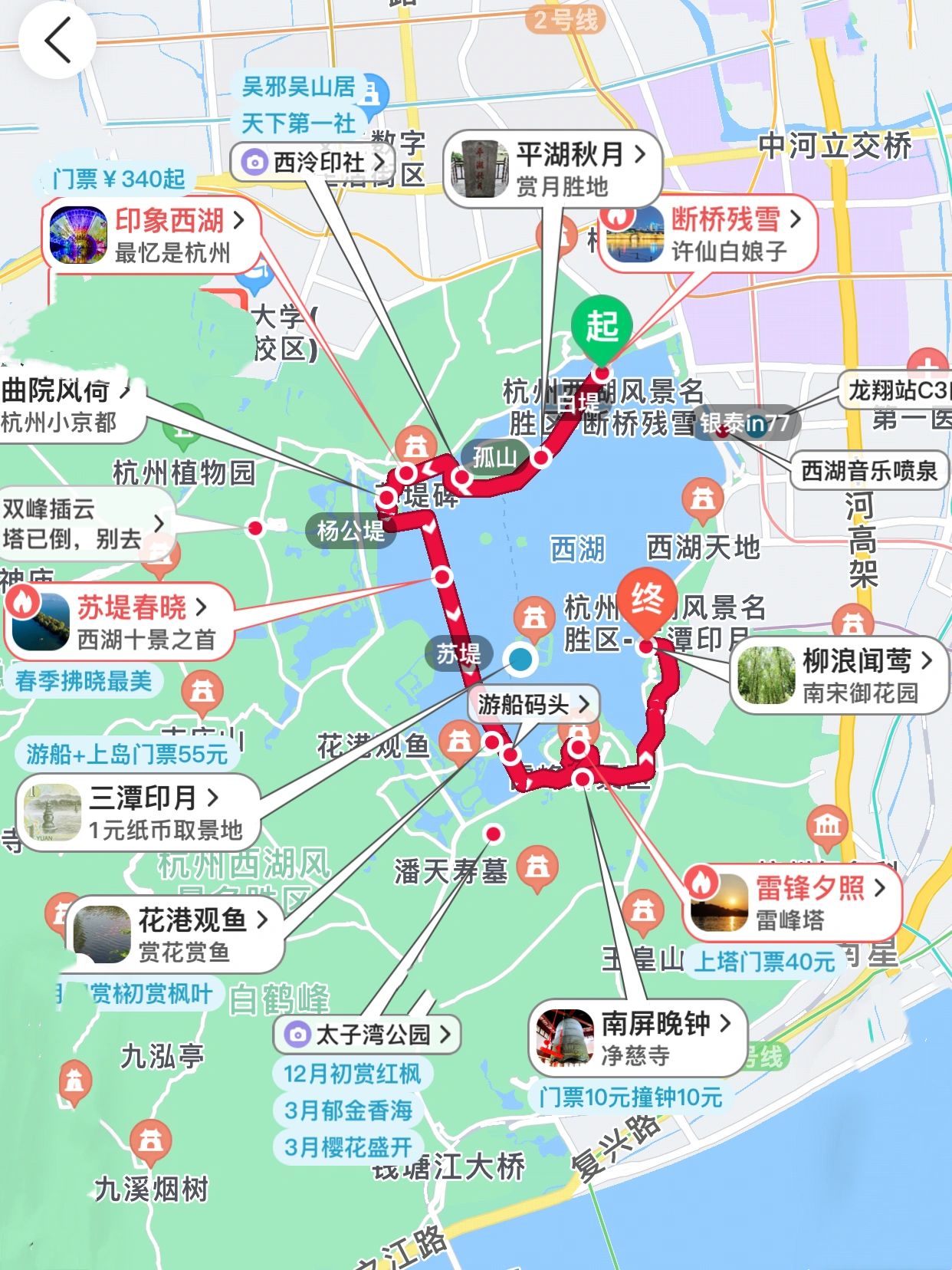Screen dimensions: 952x1270
Task: Tap the orange 终 end marker
Action: [647, 600]
